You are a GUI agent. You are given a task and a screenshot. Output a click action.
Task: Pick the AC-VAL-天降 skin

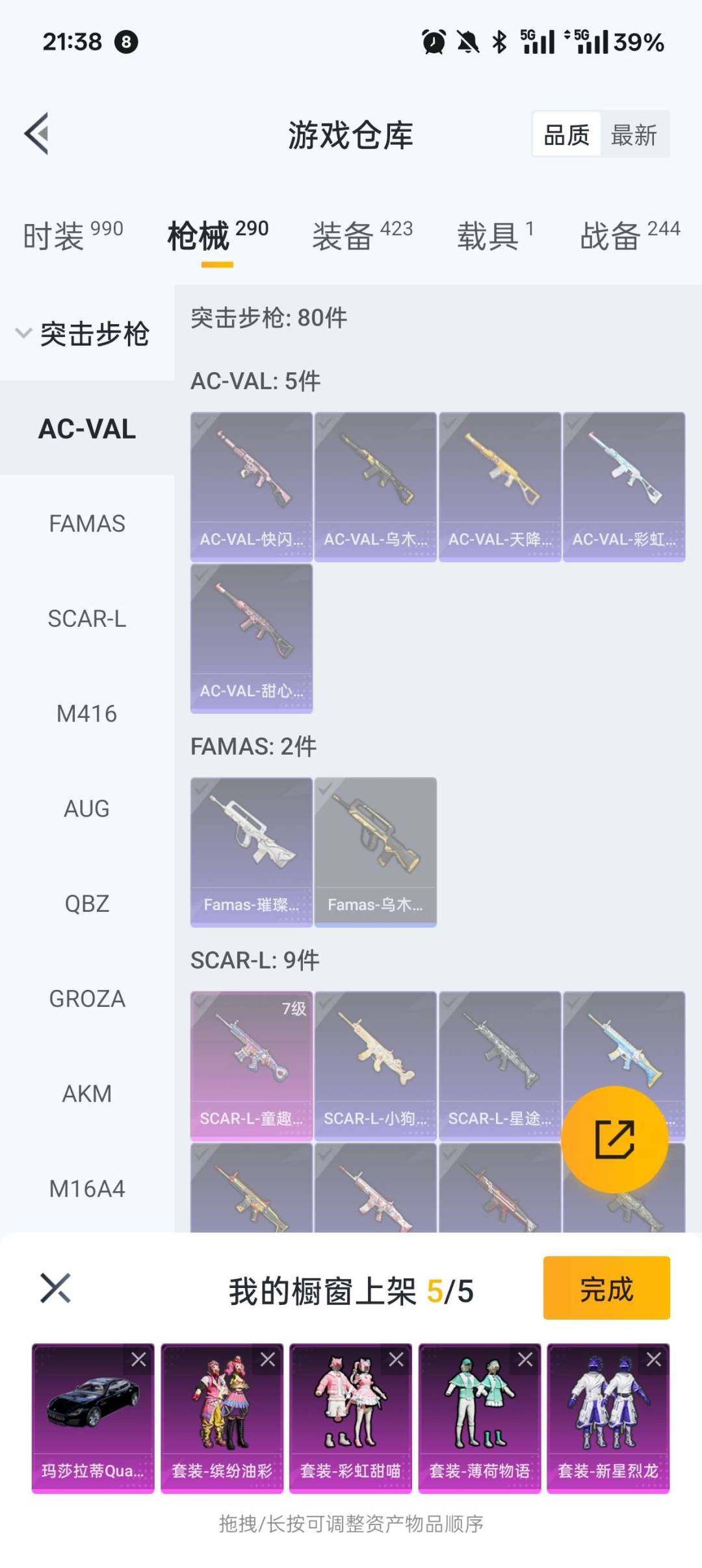(500, 487)
